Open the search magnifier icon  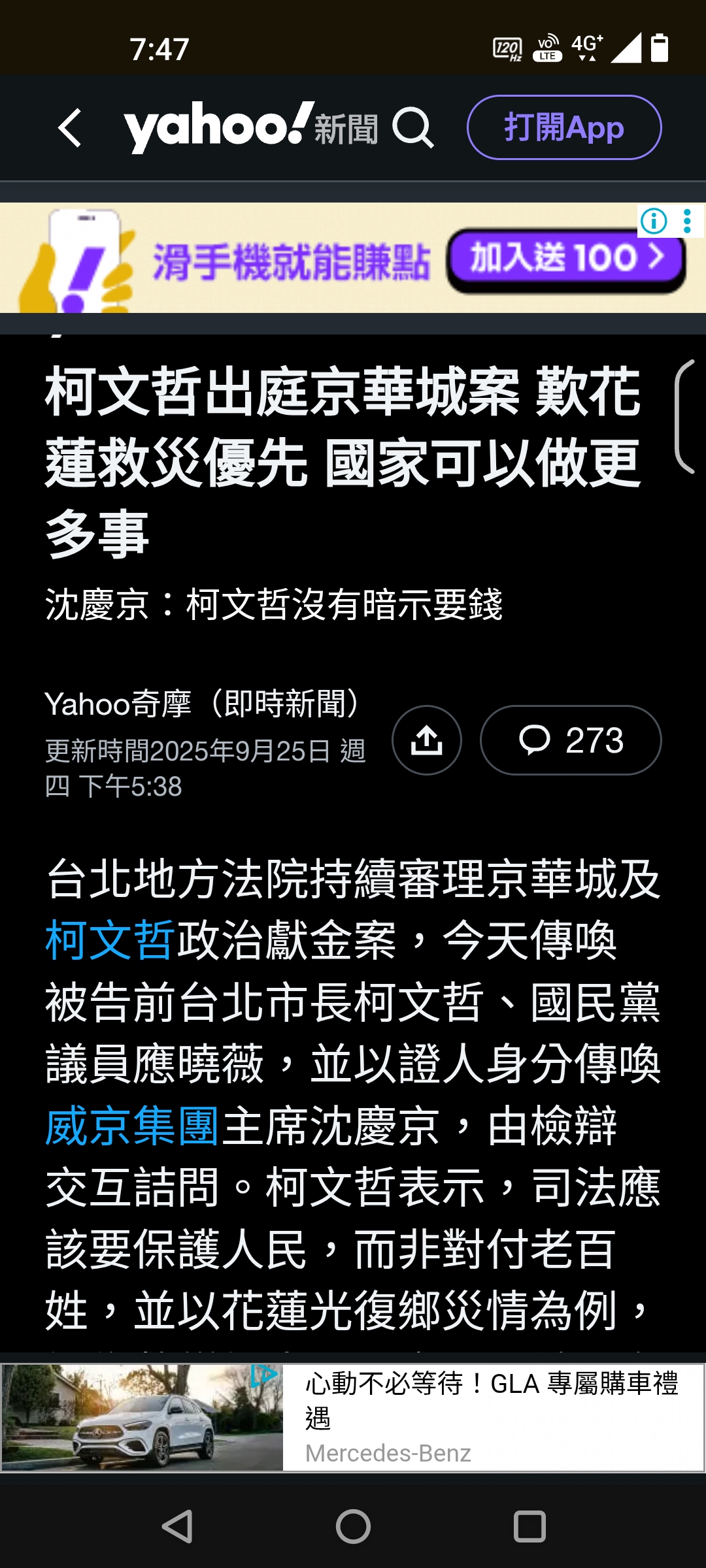coord(412,127)
